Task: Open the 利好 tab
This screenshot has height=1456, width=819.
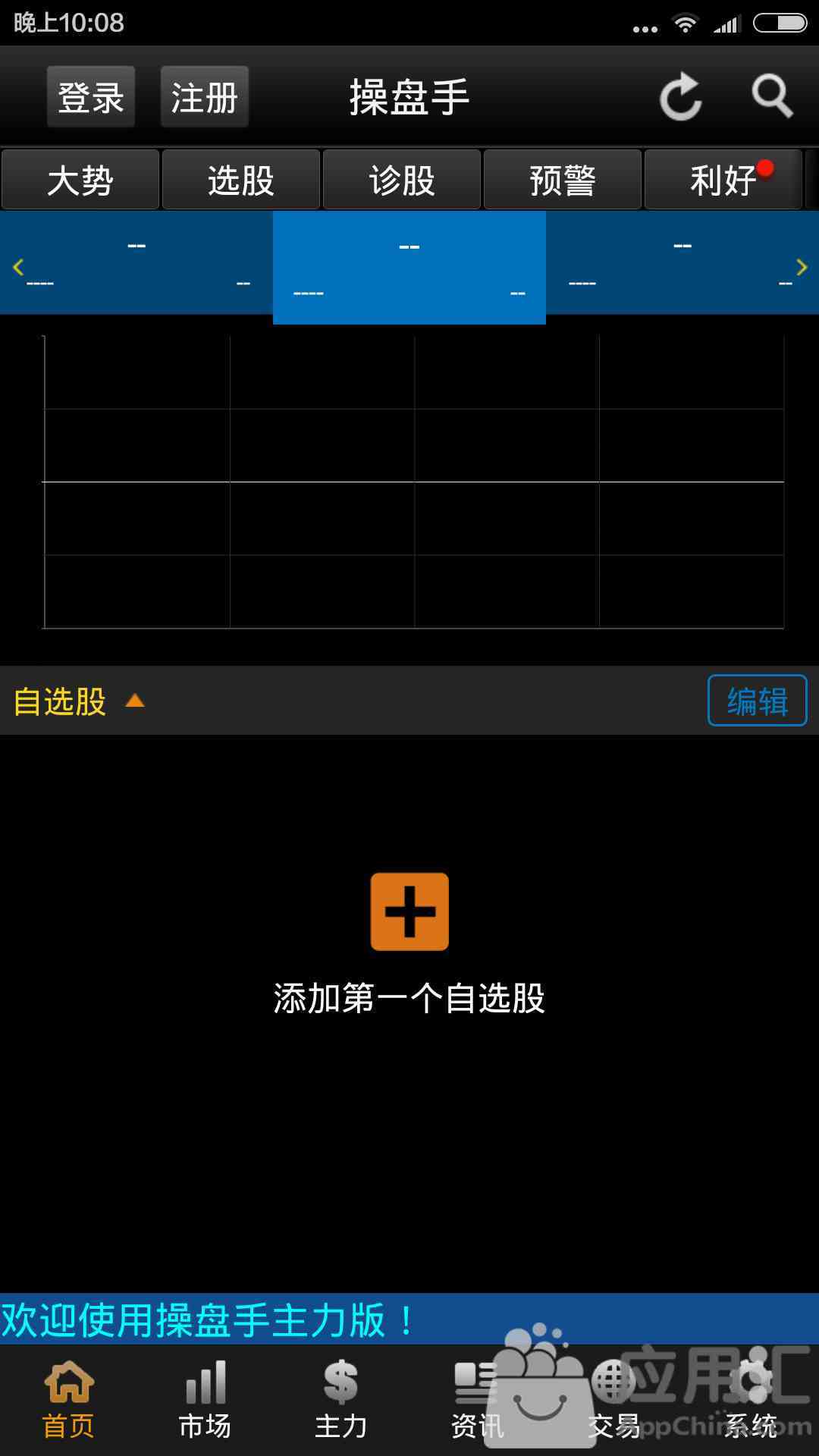Action: point(723,180)
